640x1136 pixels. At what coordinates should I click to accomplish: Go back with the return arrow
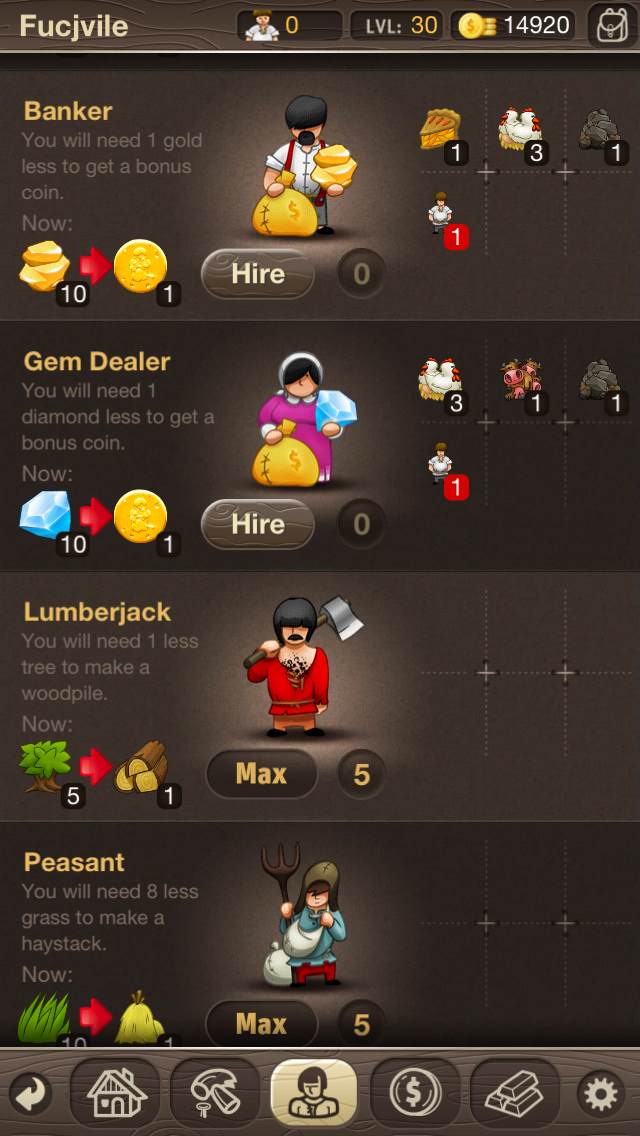tap(32, 1095)
